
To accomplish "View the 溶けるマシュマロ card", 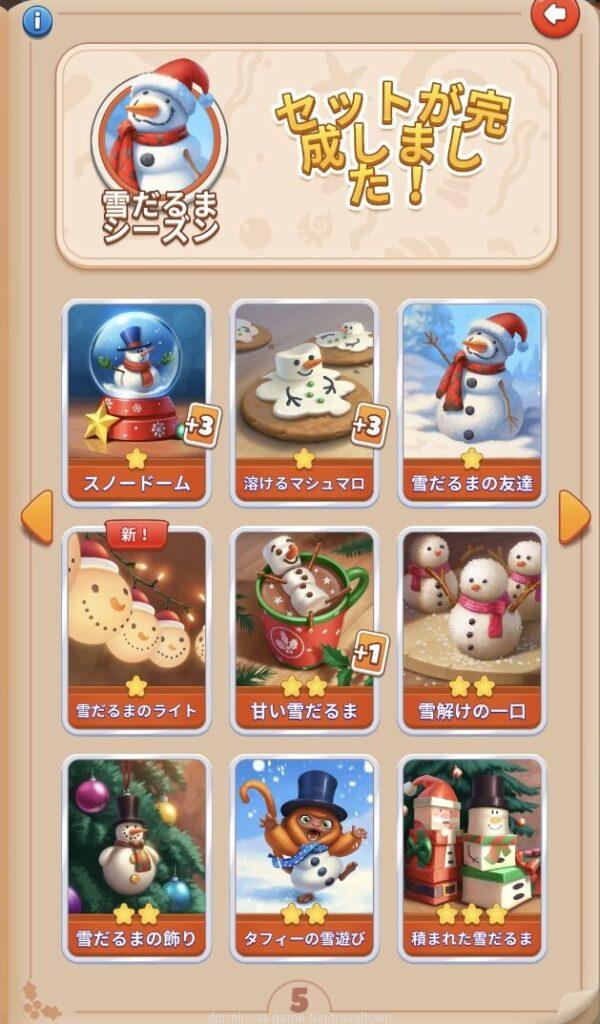I will (304, 402).
